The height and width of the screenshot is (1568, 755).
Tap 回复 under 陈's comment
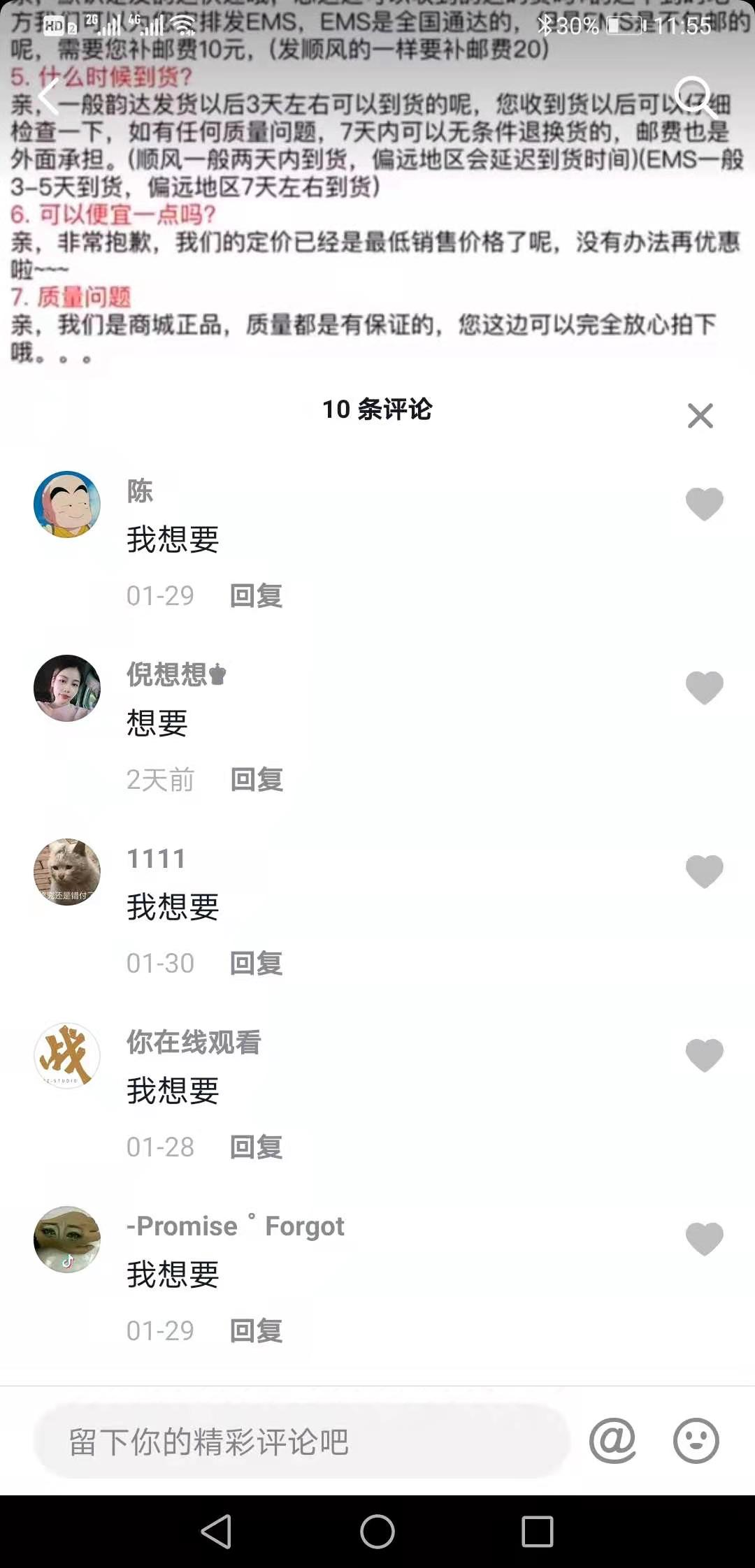click(x=256, y=596)
